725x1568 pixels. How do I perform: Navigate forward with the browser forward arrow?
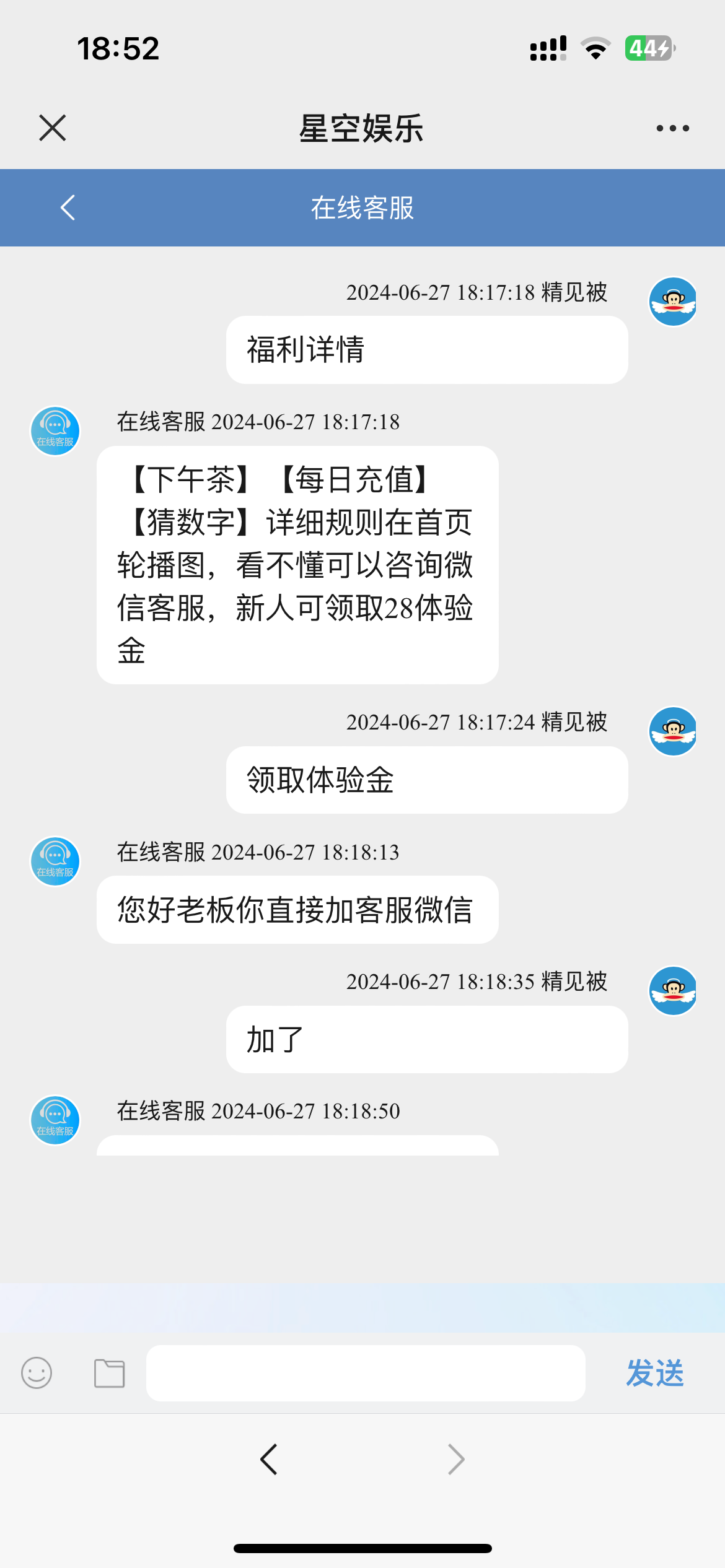456,1460
